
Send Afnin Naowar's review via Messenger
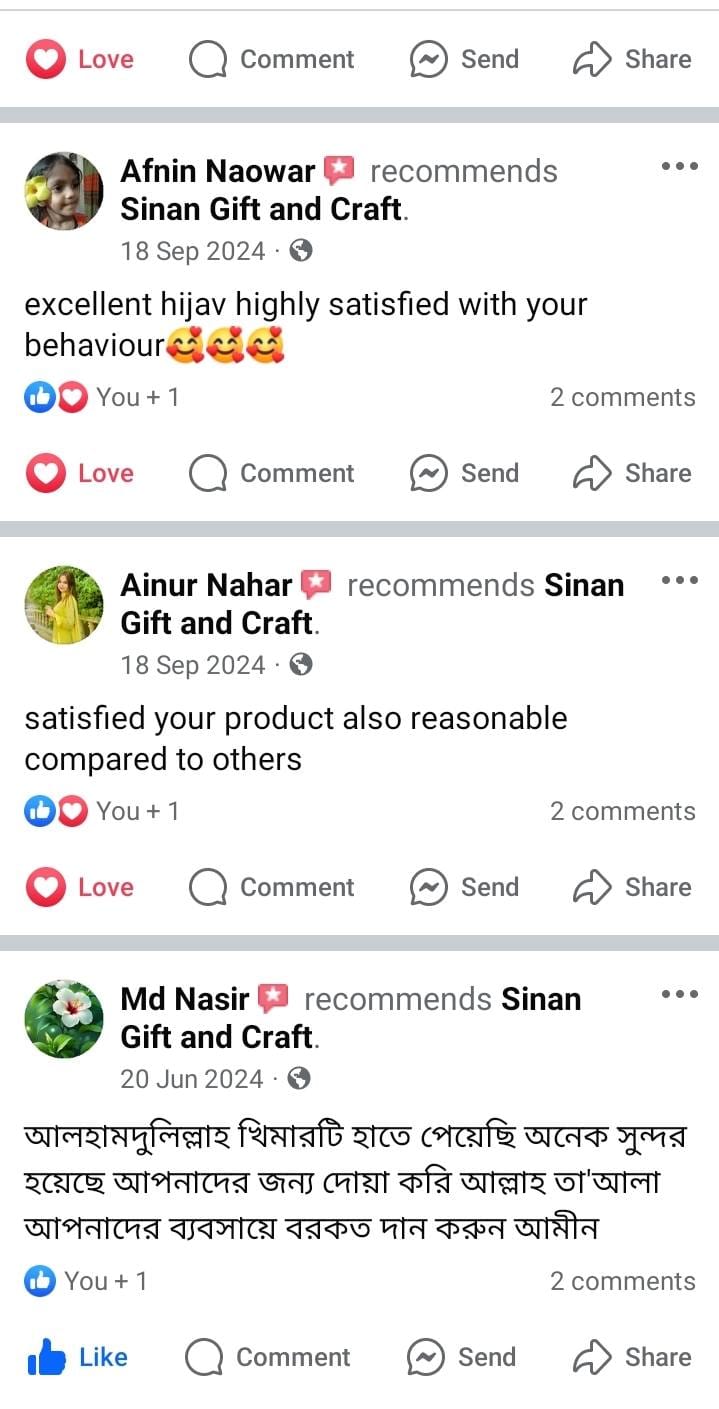click(465, 473)
